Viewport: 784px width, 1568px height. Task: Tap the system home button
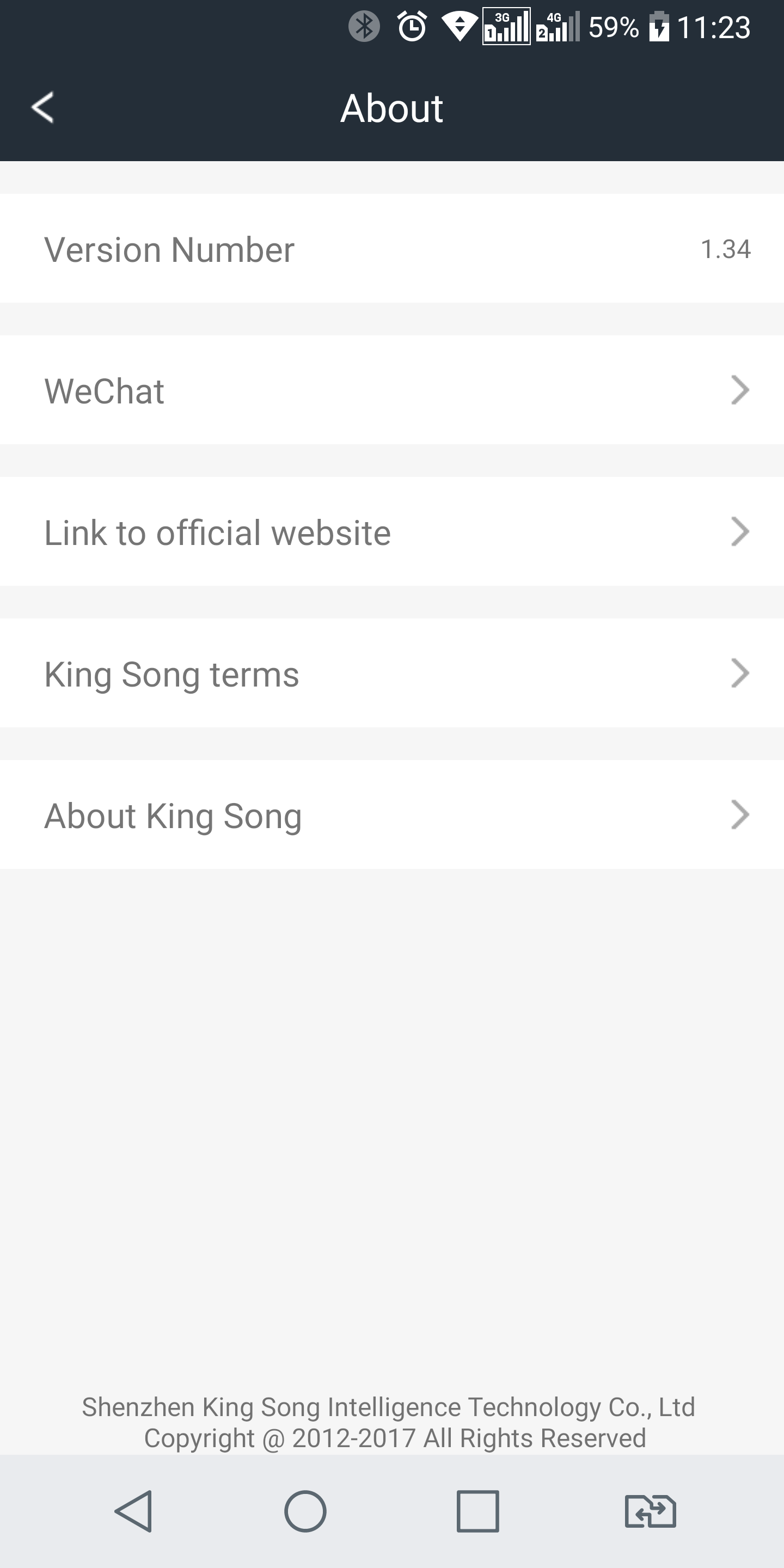click(305, 1511)
